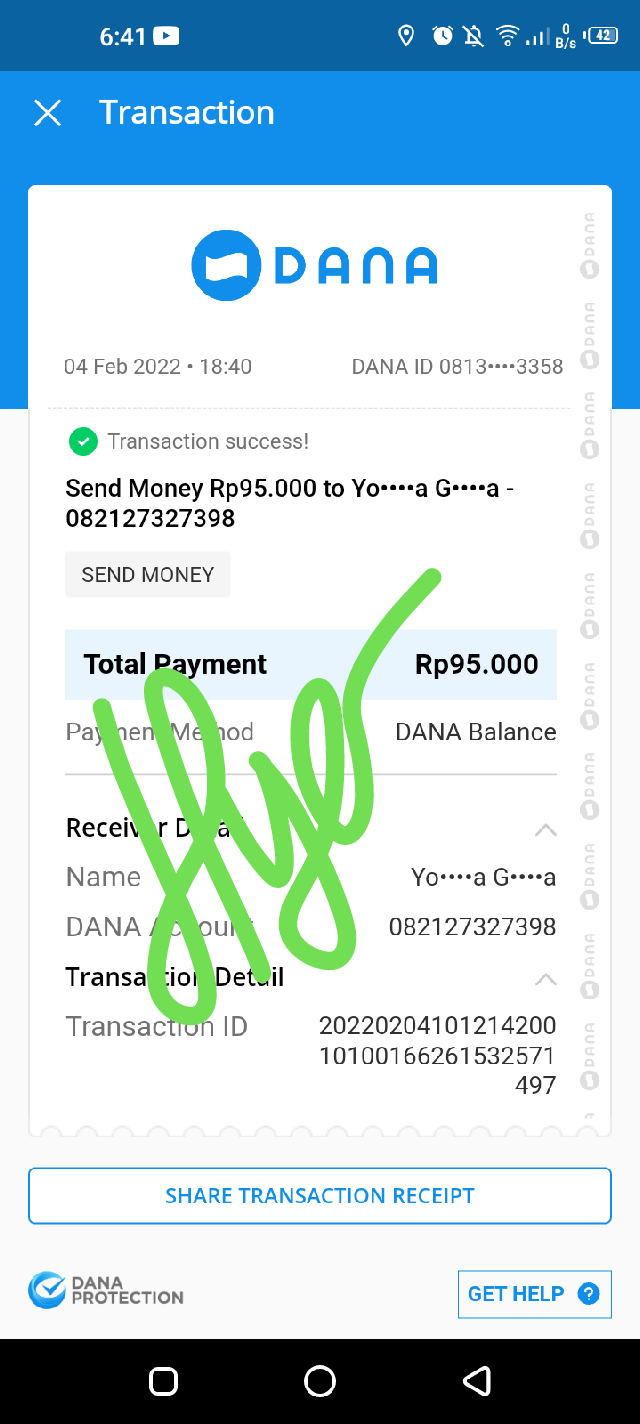The image size is (640, 1424).
Task: Tap the system back button
Action: [x=477, y=1381]
